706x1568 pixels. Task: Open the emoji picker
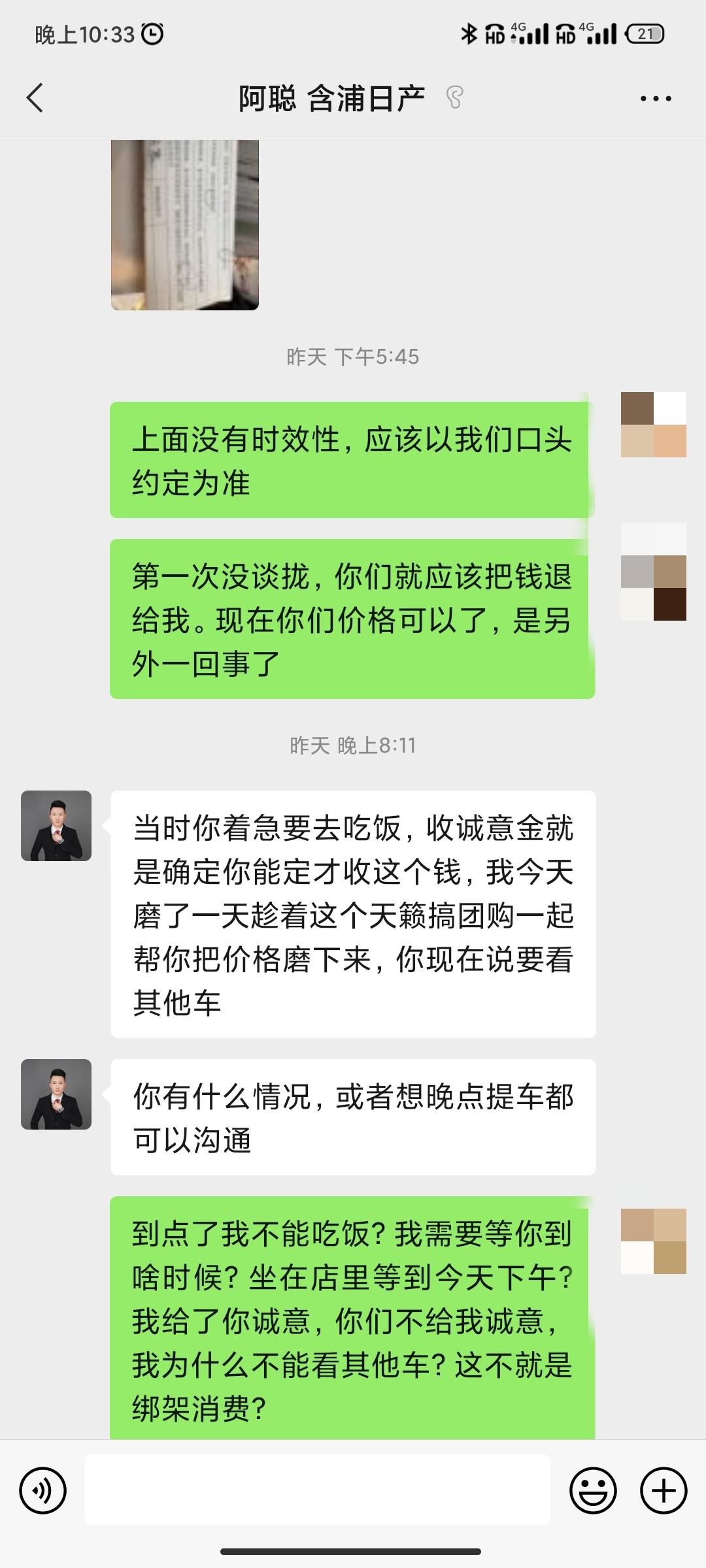click(593, 1490)
